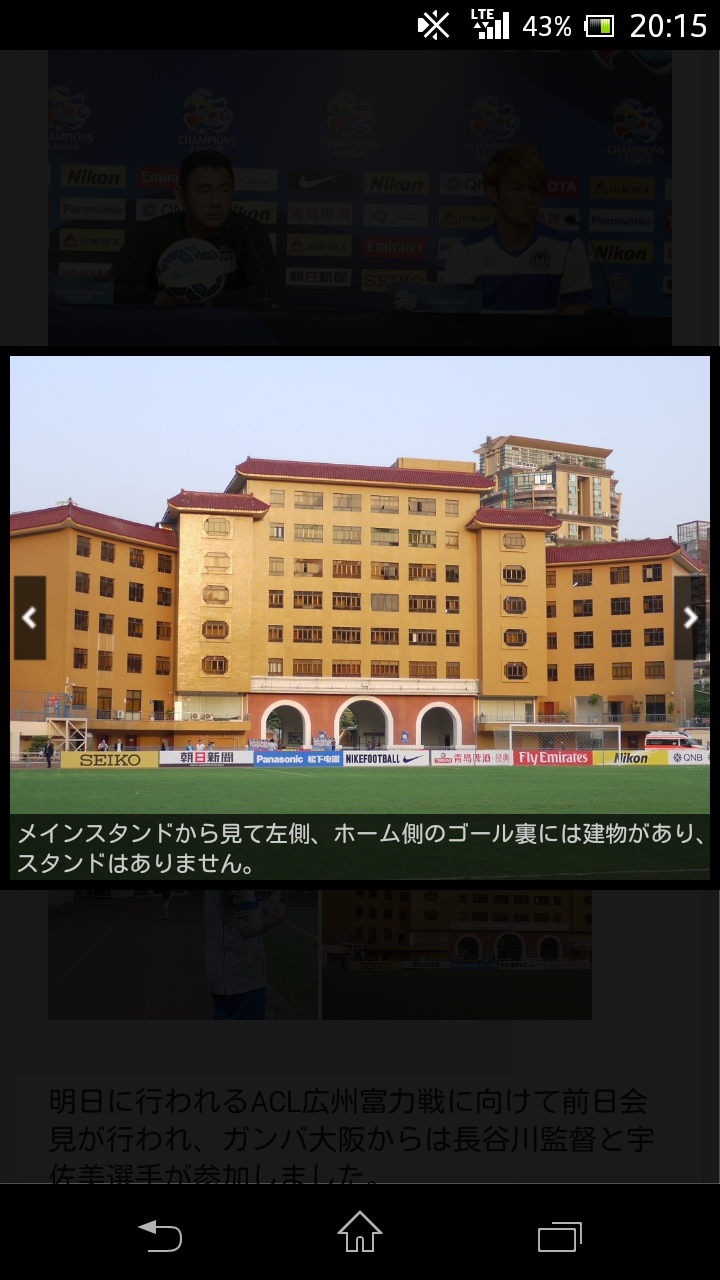
Task: Go to the previous photo in the lightbox
Action: tap(29, 618)
